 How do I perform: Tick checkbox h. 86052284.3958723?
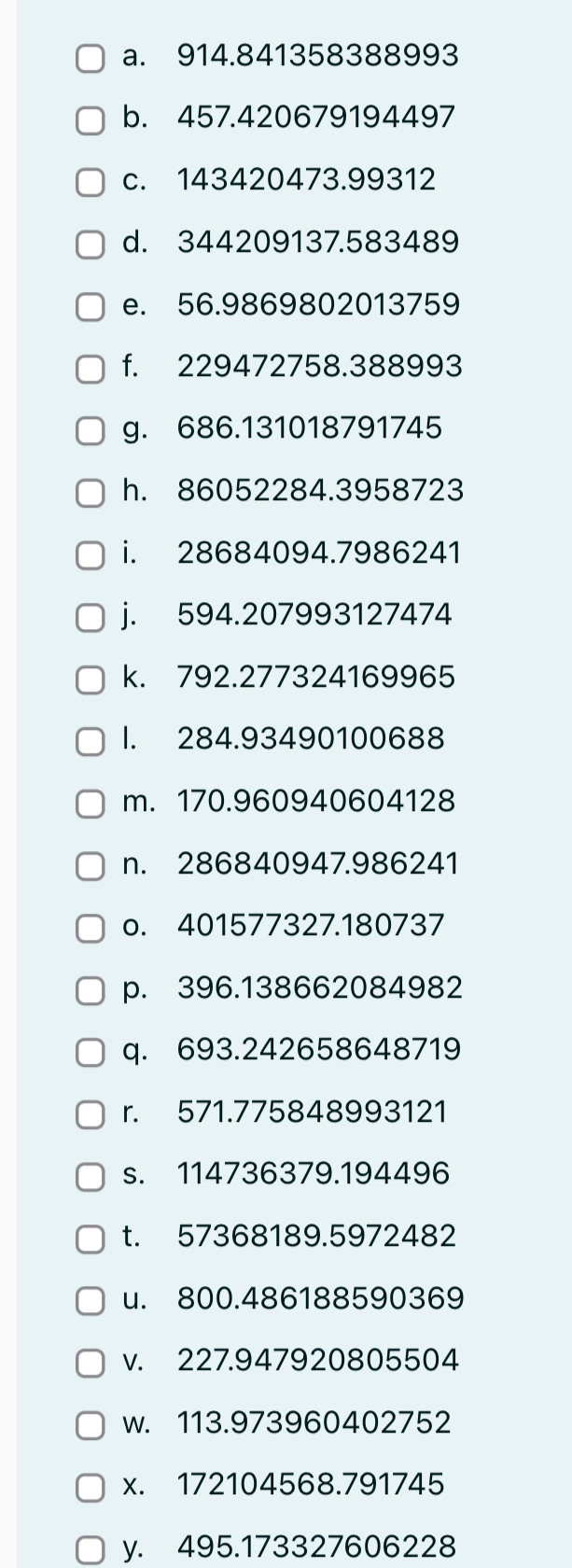[x=90, y=493]
